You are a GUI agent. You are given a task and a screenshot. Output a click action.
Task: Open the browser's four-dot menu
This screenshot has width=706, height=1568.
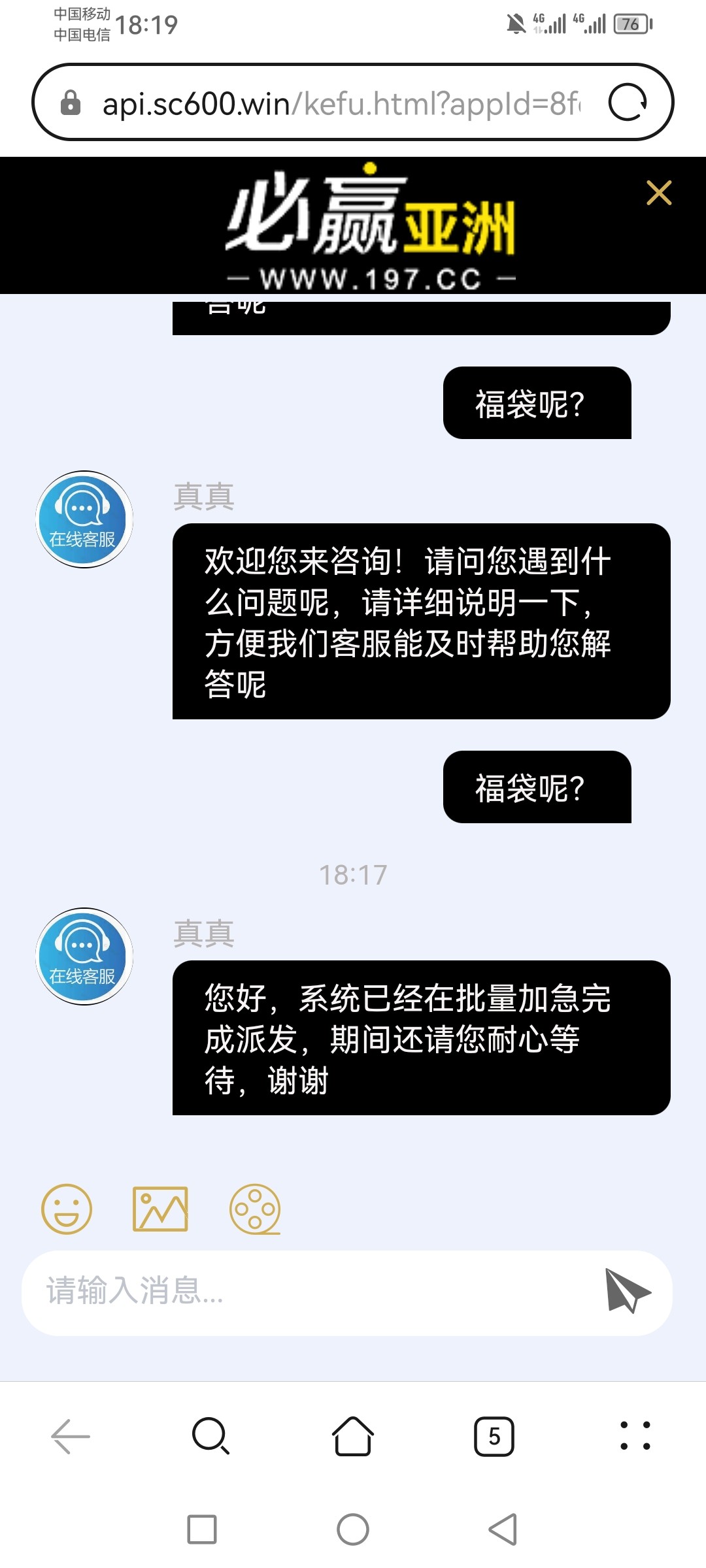tap(635, 1436)
